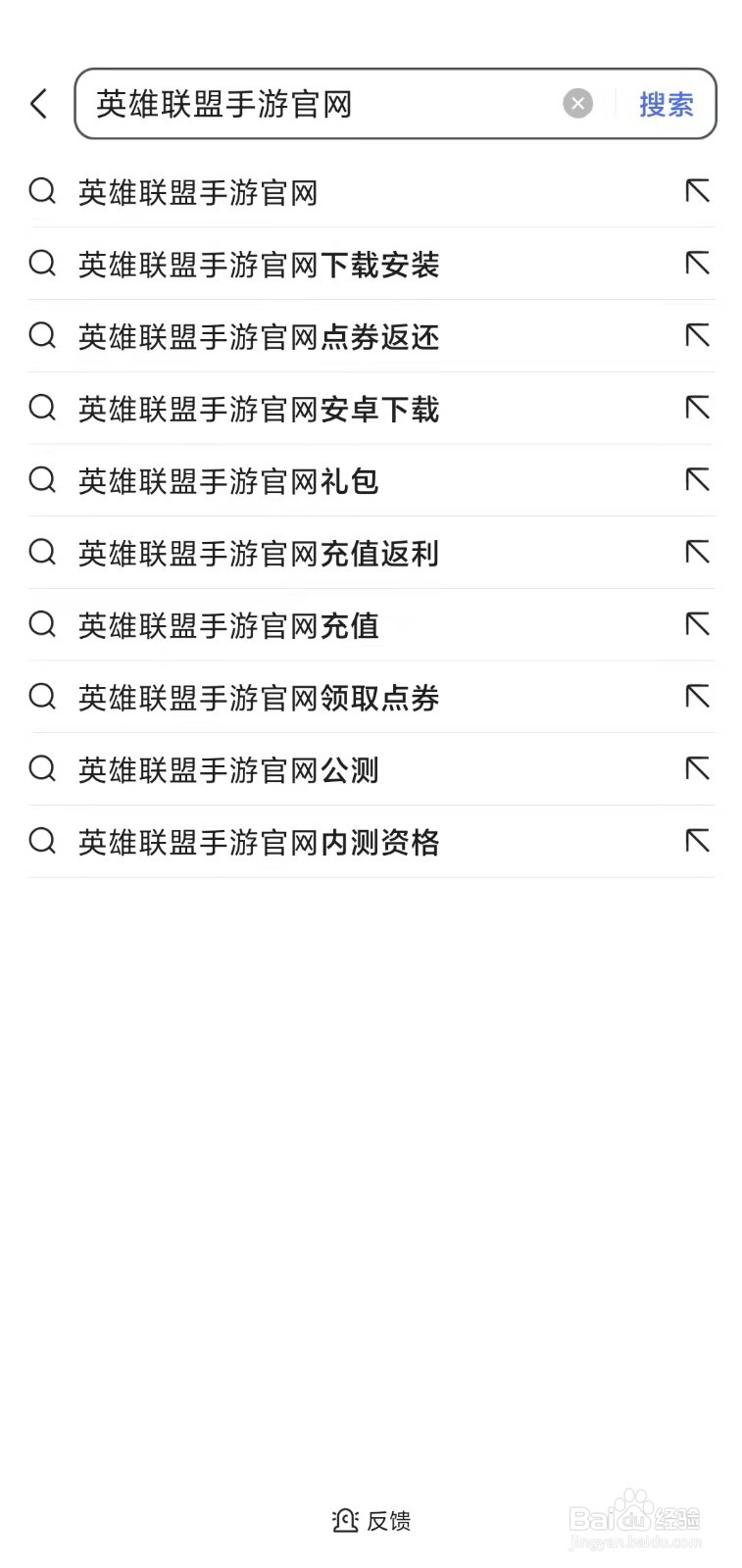Screen dimensions: 742x1568
Task: Focus the search field containing 英雄联盟手游官网
Action: point(323,104)
